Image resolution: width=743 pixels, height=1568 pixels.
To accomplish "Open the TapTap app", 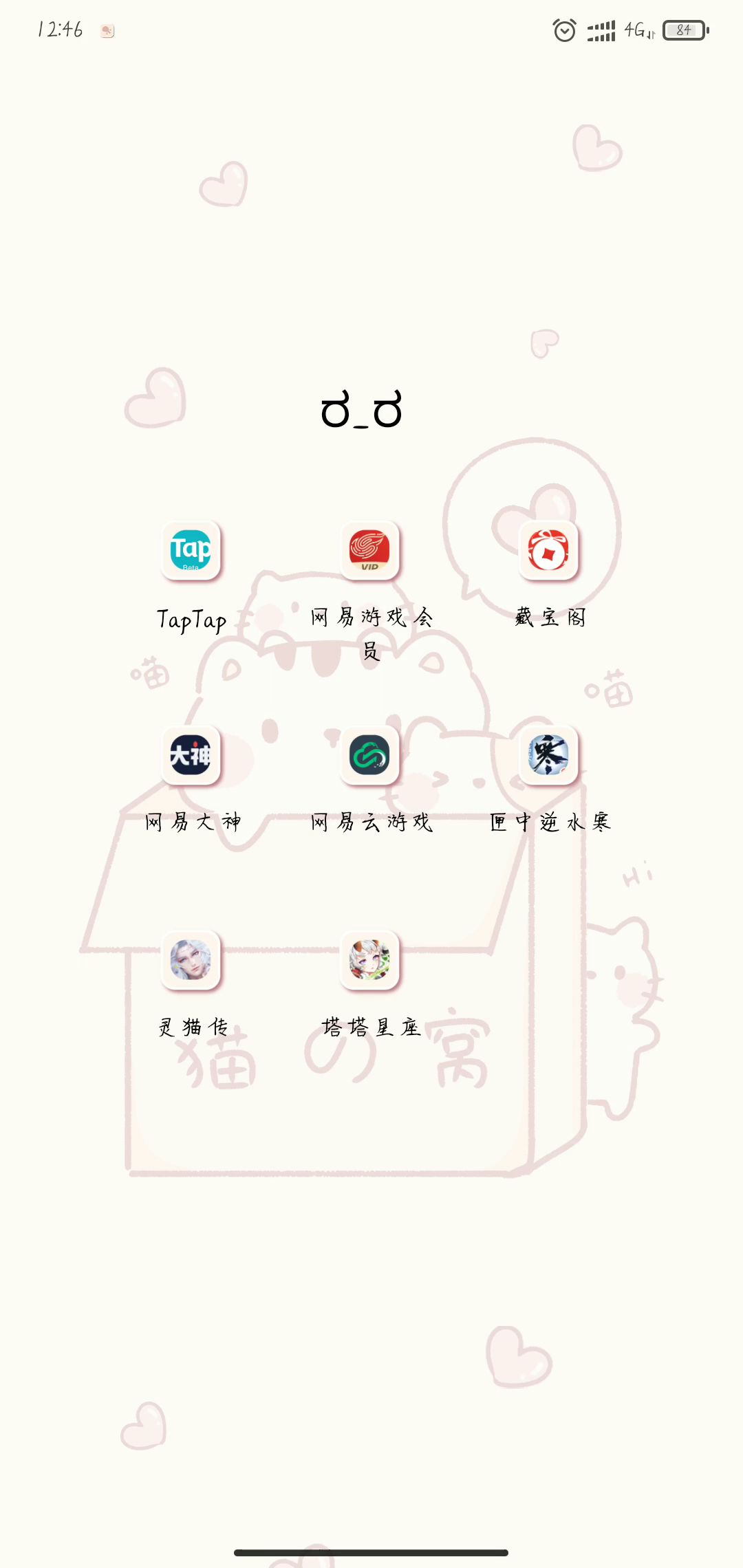I will pos(191,551).
